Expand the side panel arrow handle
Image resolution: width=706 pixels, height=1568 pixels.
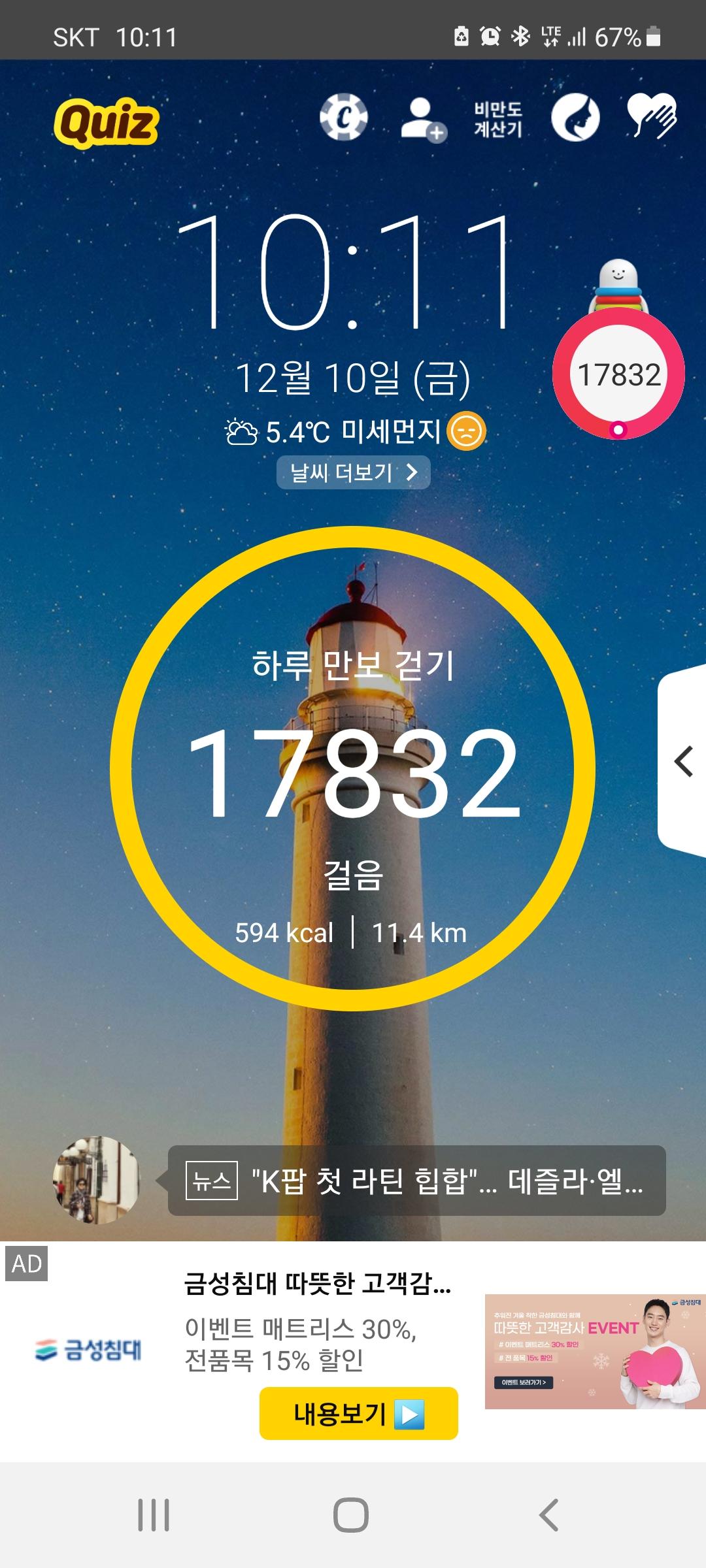683,762
